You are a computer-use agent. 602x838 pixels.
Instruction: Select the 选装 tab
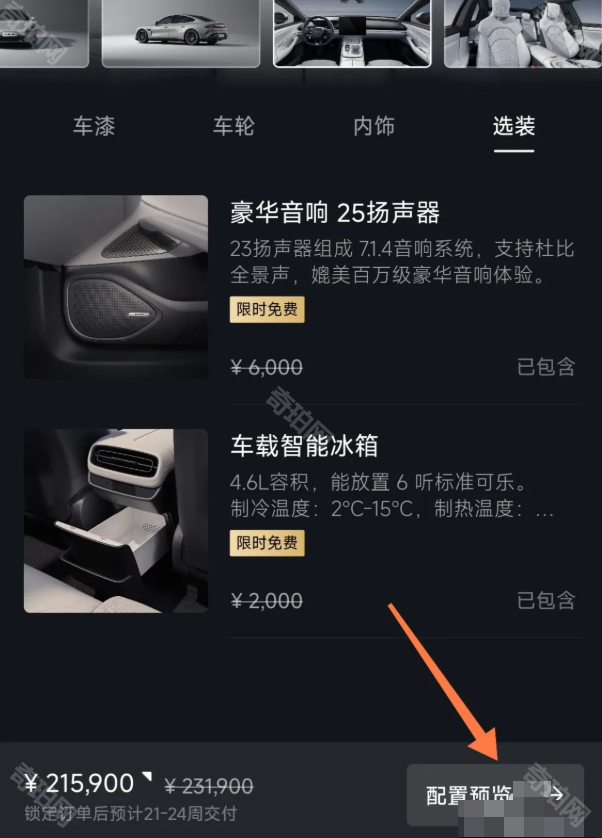(x=514, y=127)
